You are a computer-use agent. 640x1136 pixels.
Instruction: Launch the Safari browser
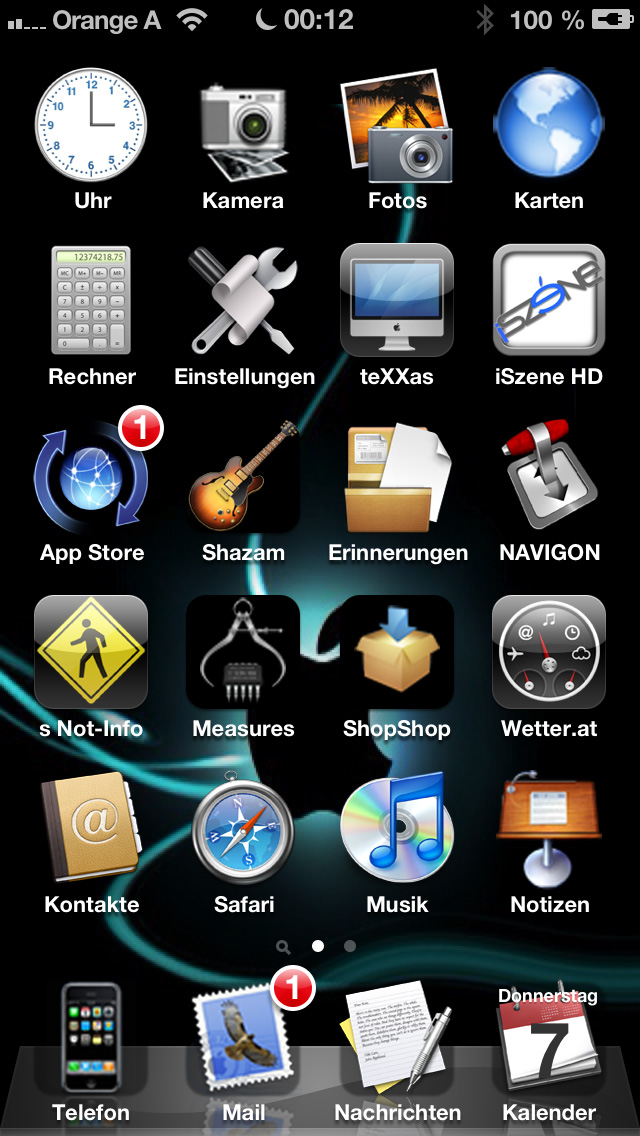243,829
